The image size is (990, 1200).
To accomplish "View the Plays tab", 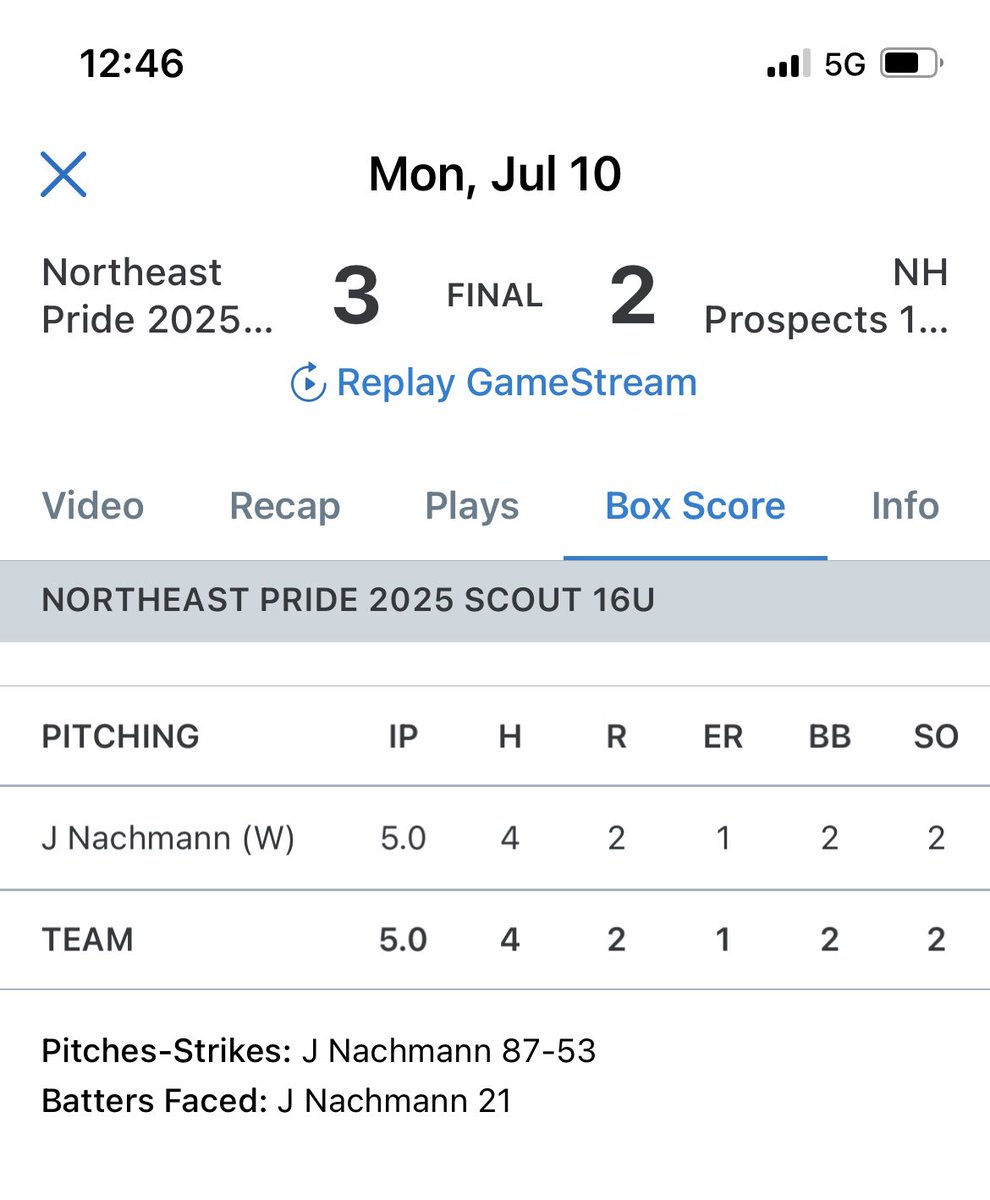I will (472, 506).
